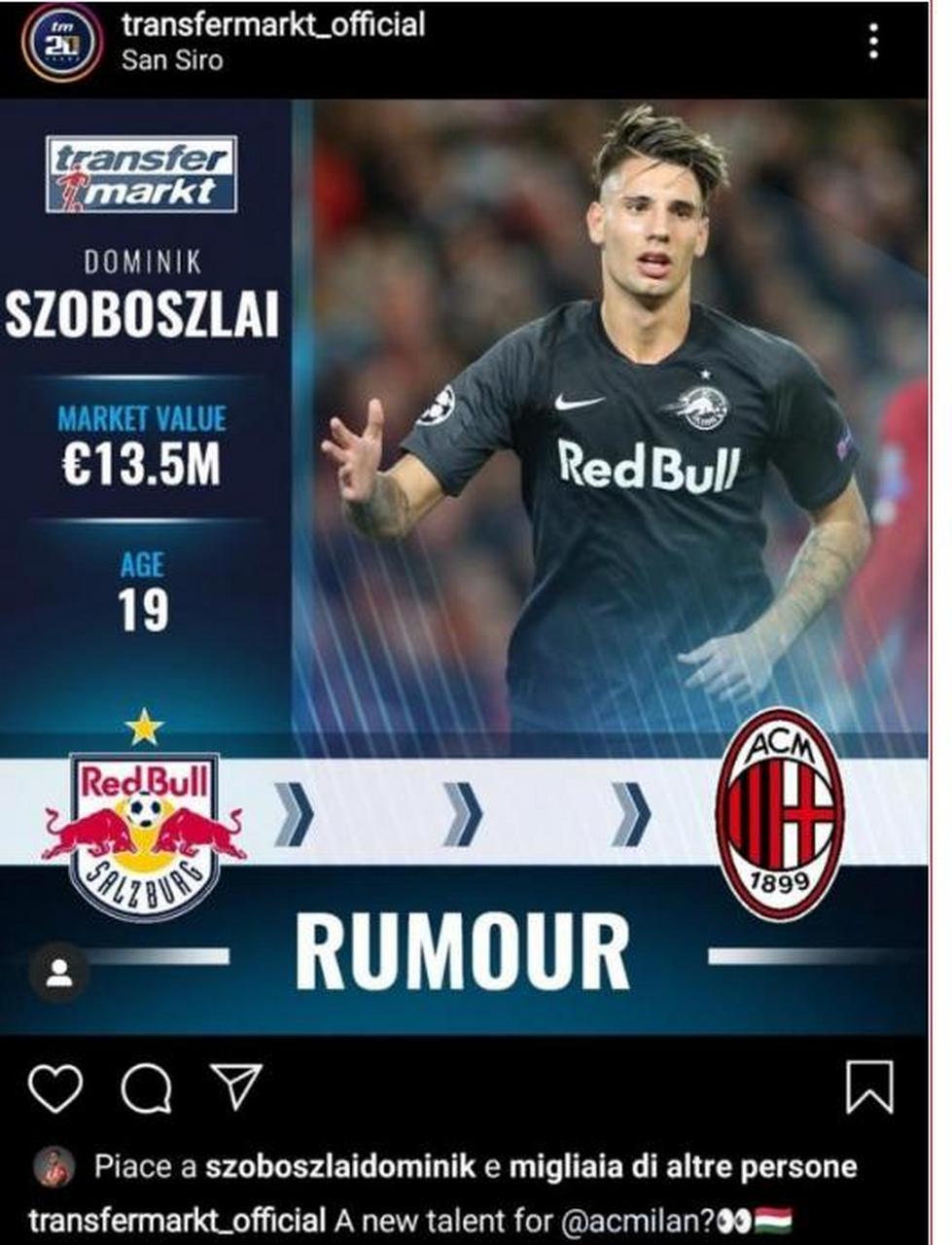Open the post's three-dot options menu
Viewport: 952px width, 1245px height.
click(x=873, y=42)
